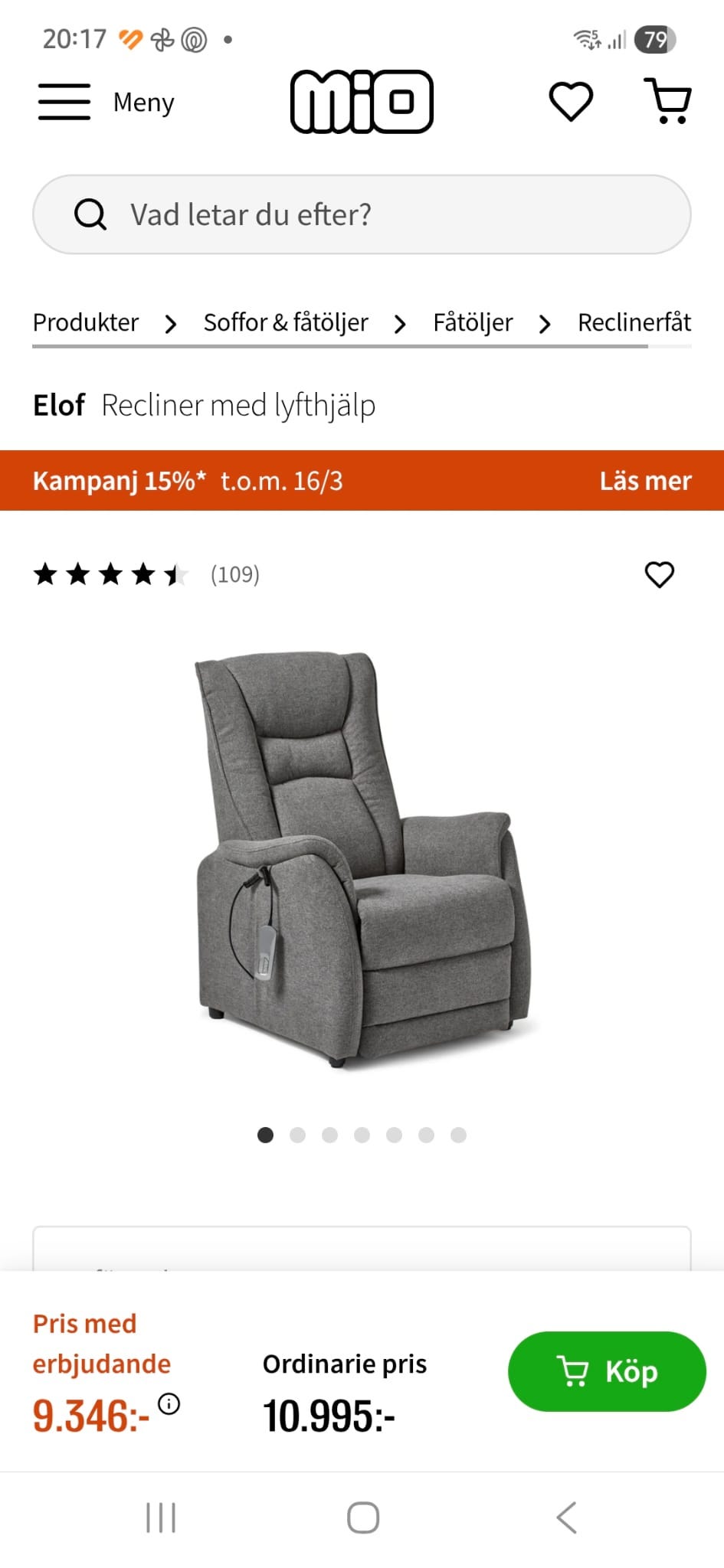
Task: Tap the first filled carousel dot
Action: [x=265, y=1135]
